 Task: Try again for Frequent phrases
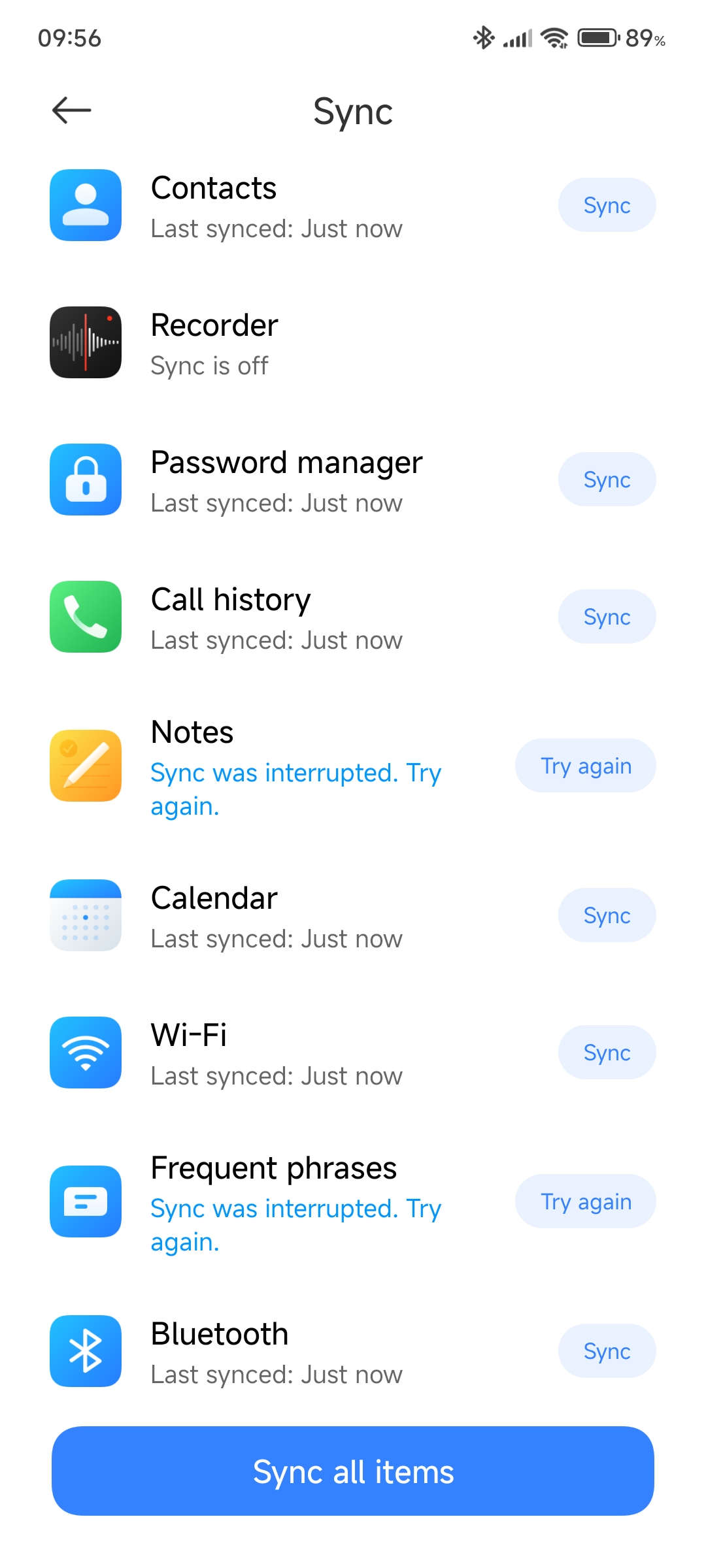[586, 1201]
